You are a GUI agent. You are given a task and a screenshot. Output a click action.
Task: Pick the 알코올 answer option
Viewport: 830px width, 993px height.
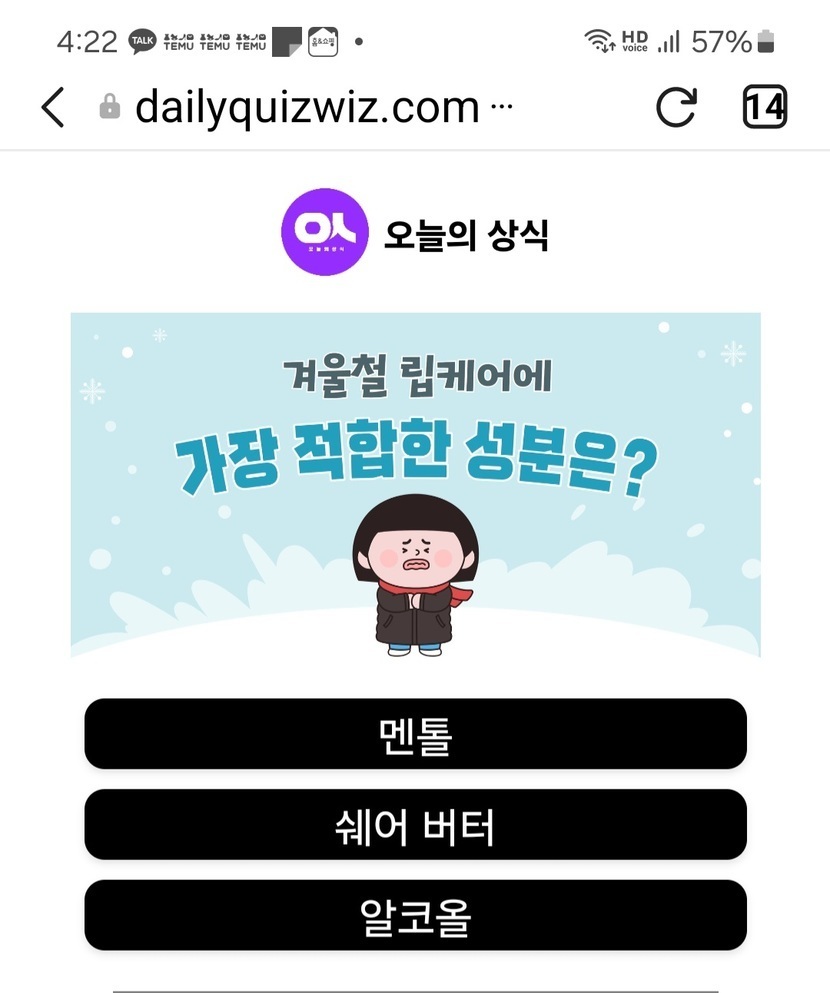click(x=415, y=915)
